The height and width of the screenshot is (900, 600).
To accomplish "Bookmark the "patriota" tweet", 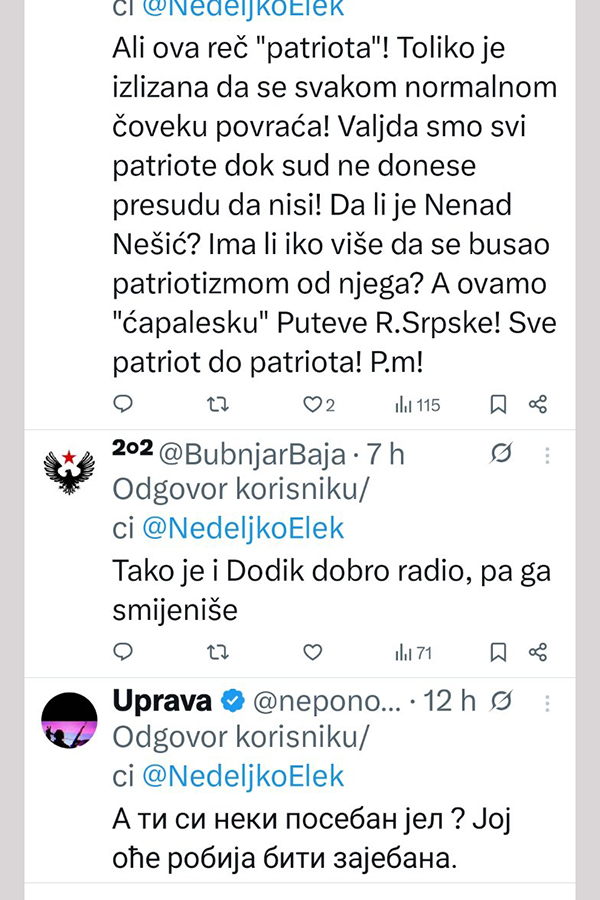I will [x=498, y=404].
